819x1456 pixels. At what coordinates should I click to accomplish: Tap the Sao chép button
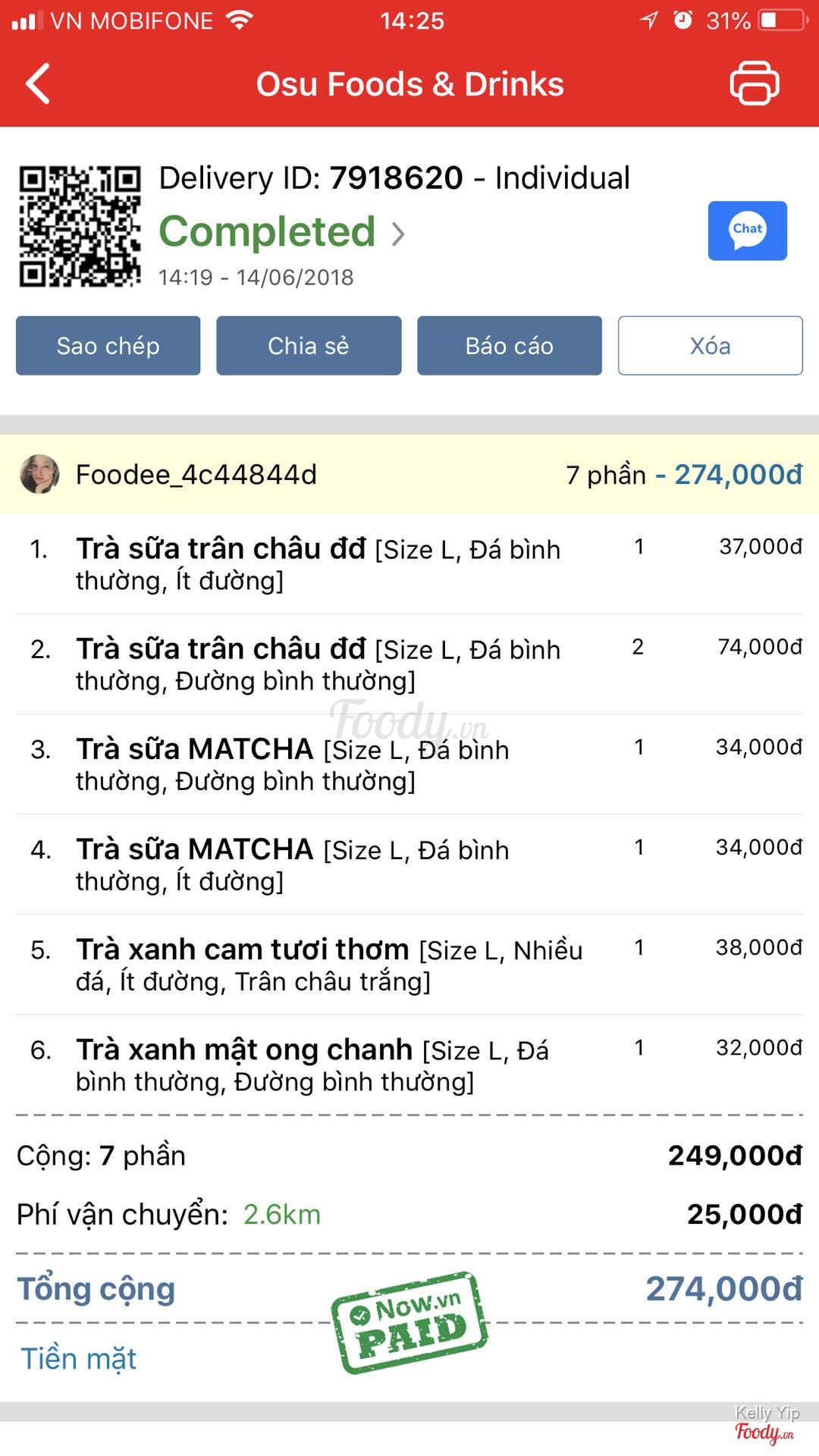point(108,346)
